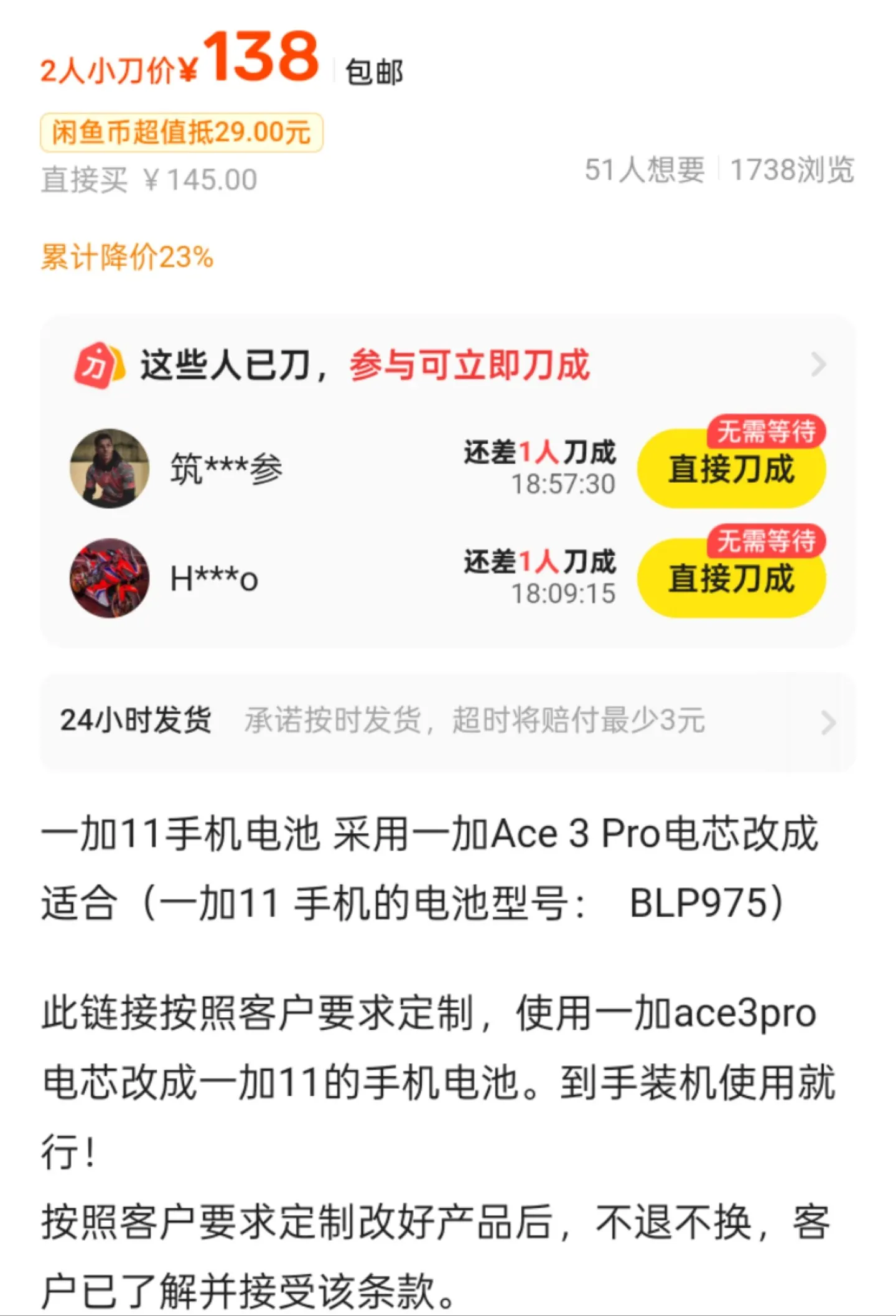Expand the 这些人已刀 group-buy list
This screenshot has width=896, height=1316.
(x=818, y=365)
